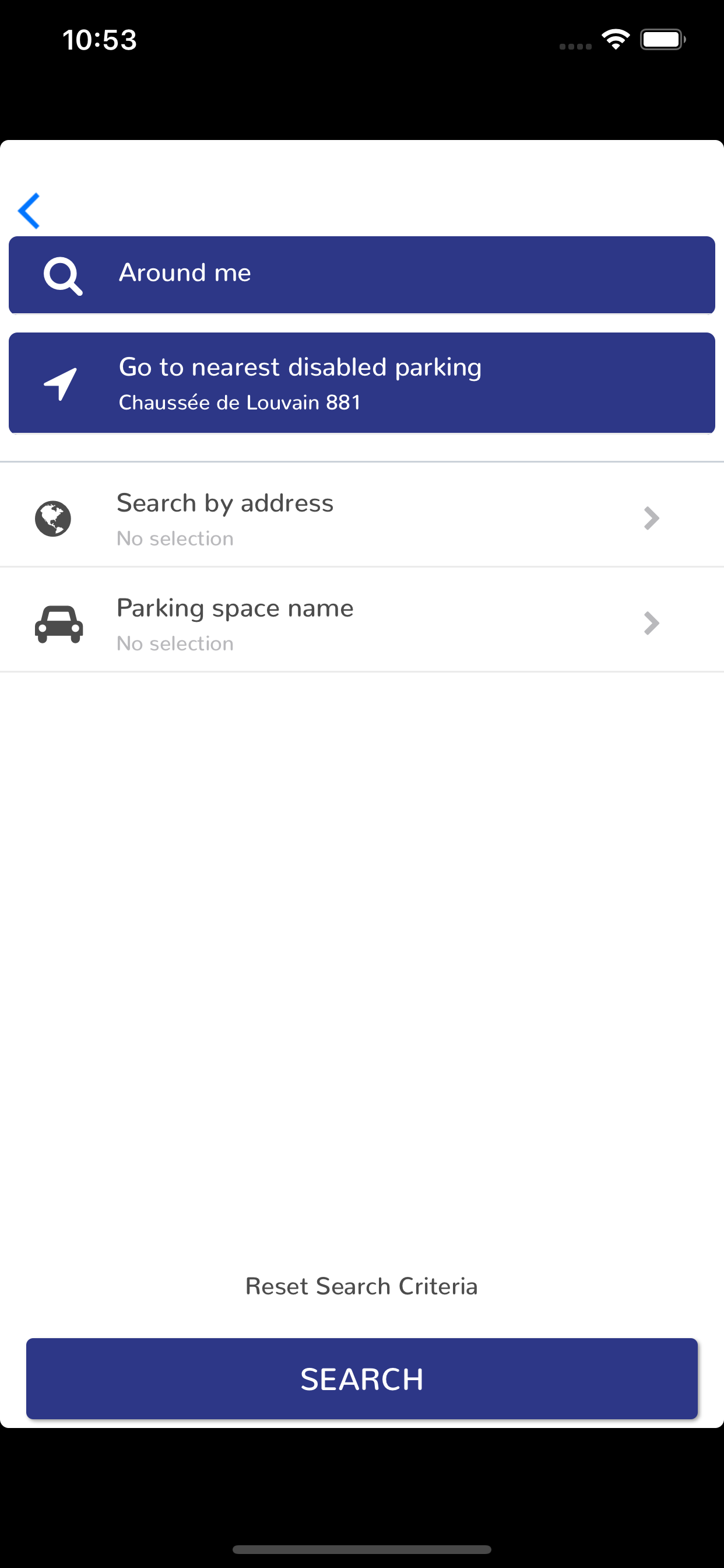Select the Around me search option
724x1568 pixels.
[x=361, y=275]
